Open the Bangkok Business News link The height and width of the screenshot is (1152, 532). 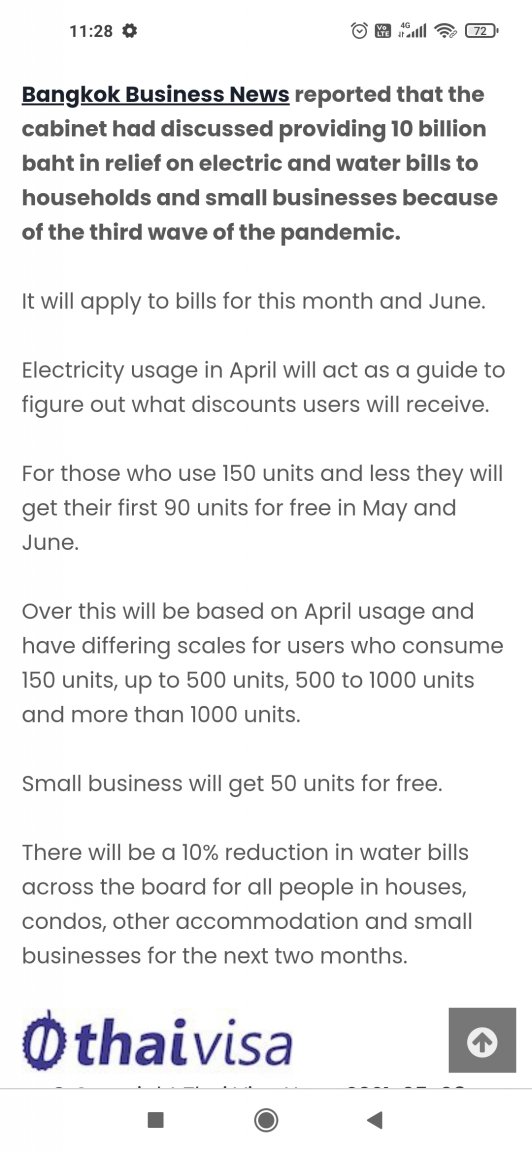[x=156, y=95]
